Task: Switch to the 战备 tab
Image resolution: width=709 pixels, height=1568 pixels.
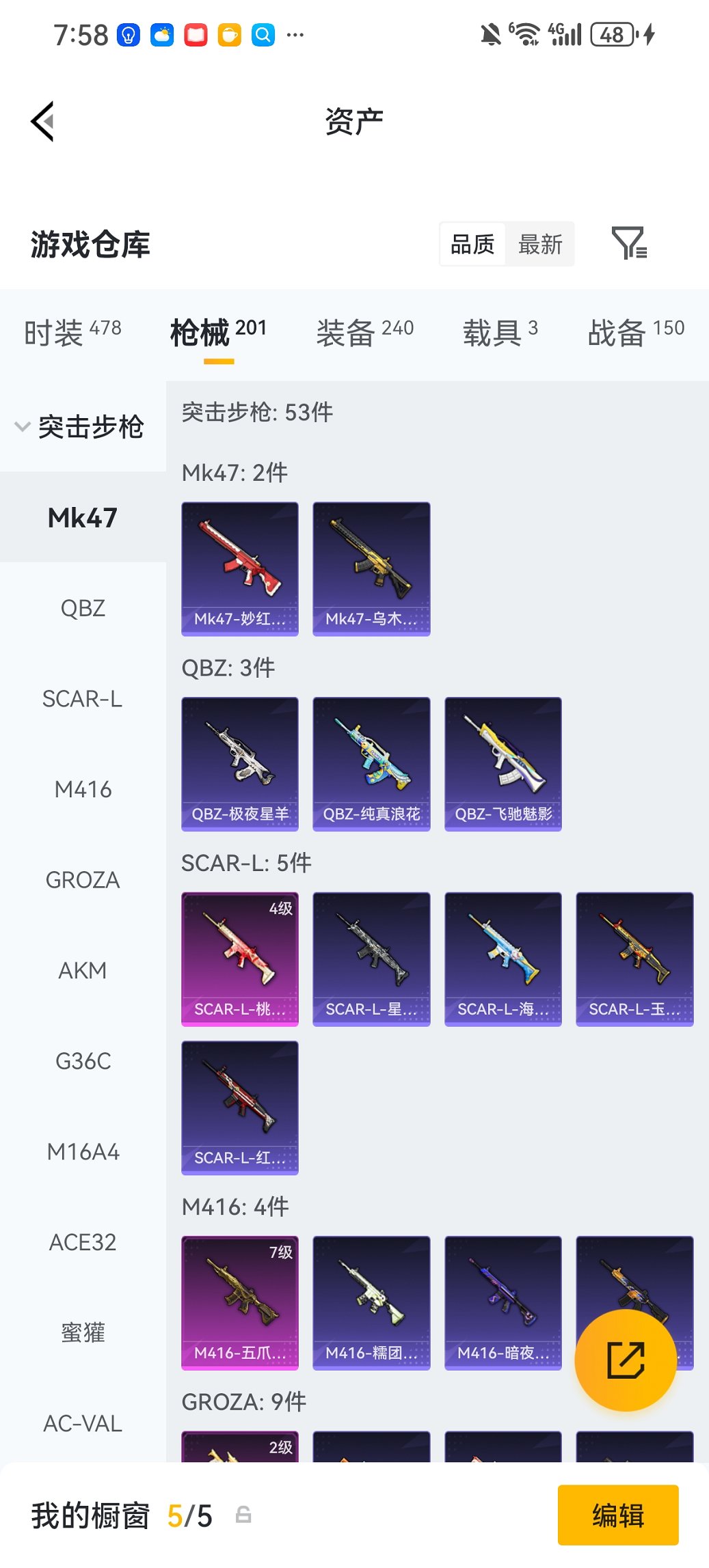Action: click(x=635, y=333)
